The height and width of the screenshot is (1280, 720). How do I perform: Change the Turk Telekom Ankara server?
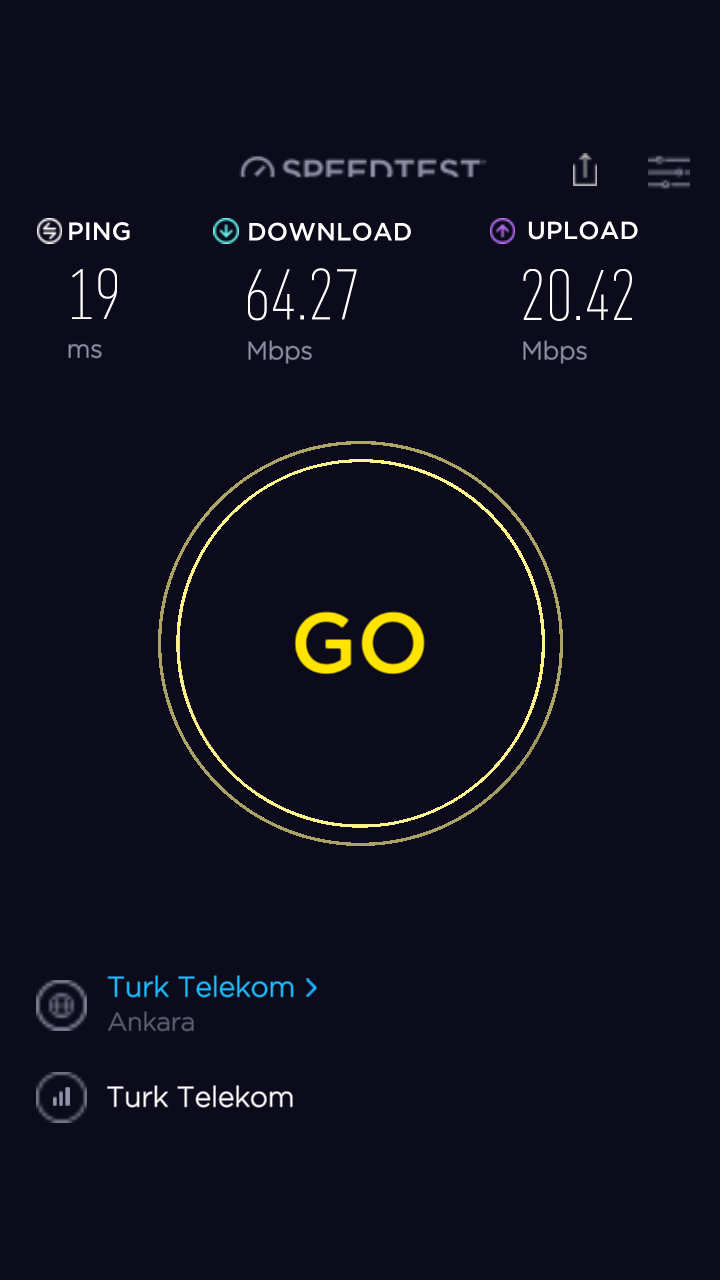212,1003
